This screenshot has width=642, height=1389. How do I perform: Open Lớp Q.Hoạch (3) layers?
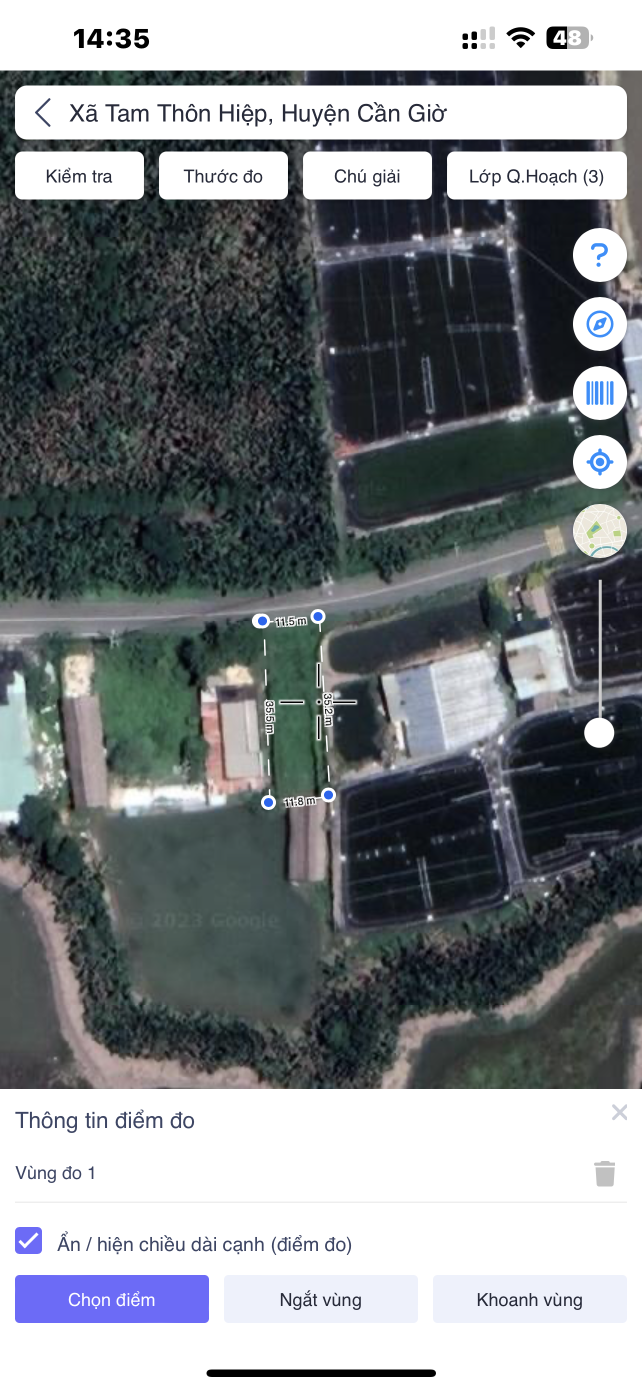(x=536, y=177)
